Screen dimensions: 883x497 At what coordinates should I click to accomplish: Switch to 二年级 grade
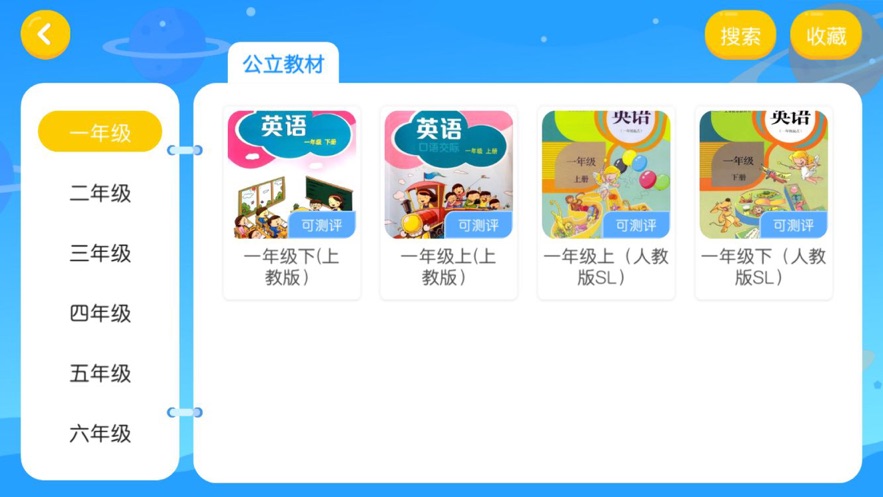100,193
